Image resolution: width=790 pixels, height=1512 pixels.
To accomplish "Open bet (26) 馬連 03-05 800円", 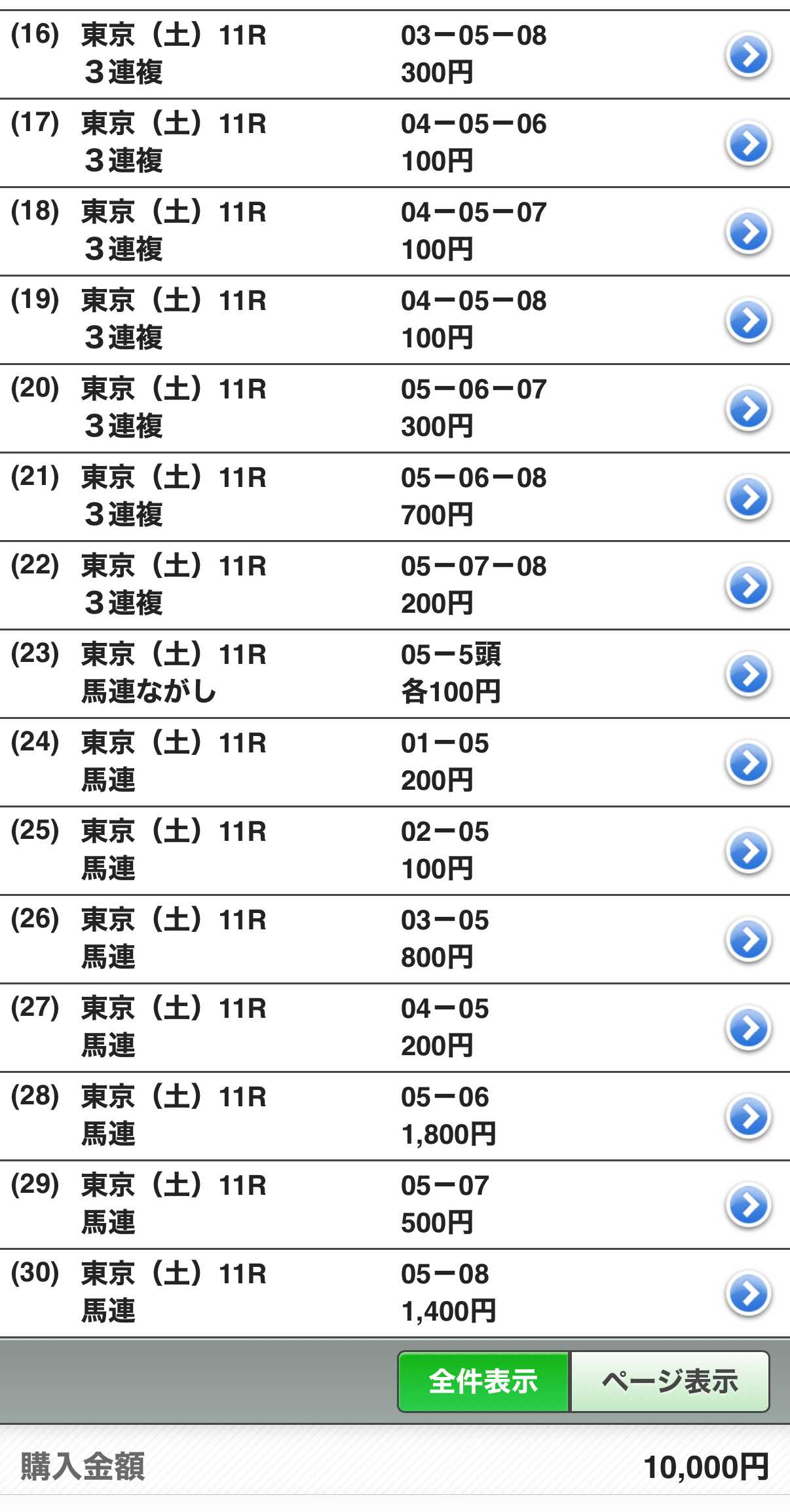I will tap(748, 940).
